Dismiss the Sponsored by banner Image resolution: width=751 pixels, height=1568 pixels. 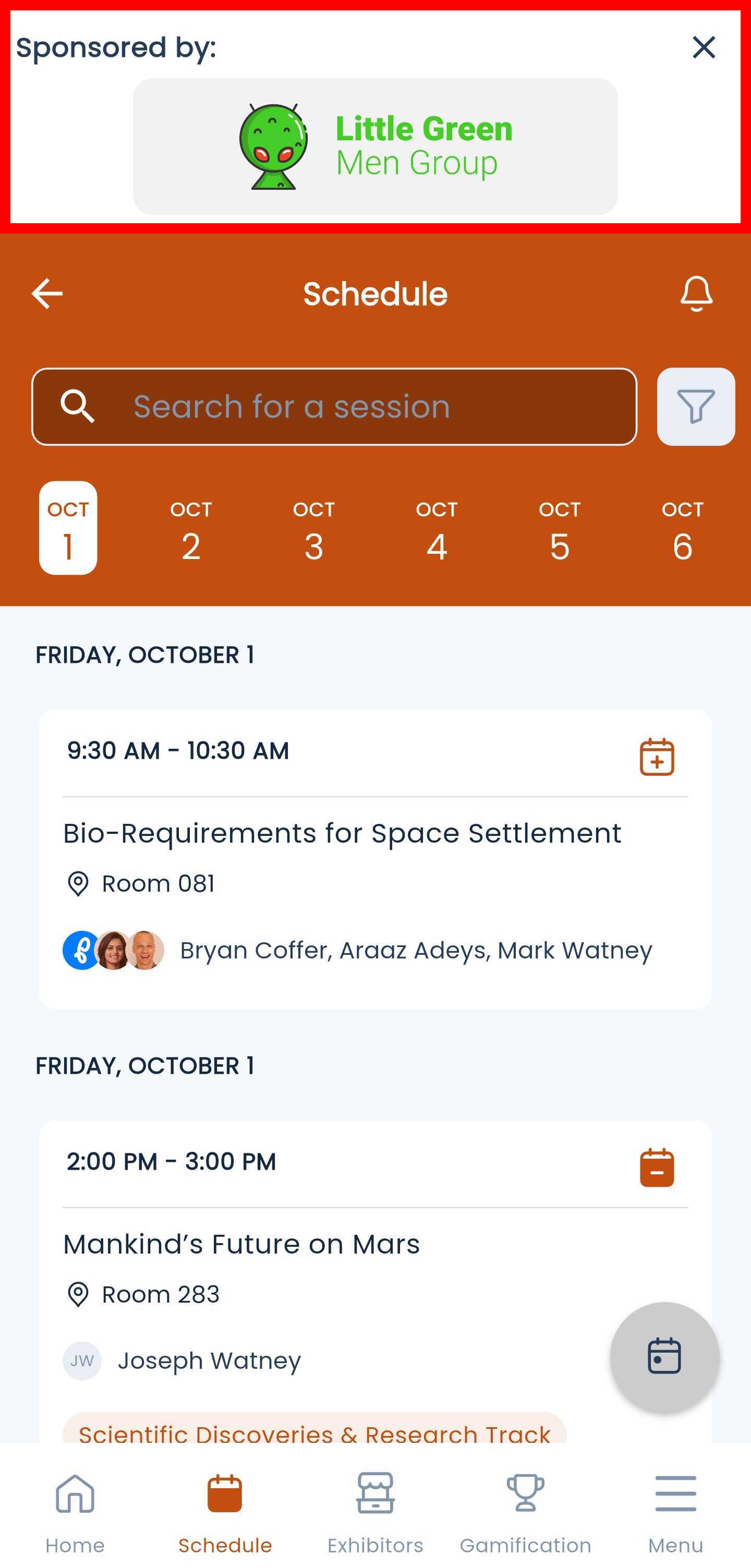coord(704,47)
